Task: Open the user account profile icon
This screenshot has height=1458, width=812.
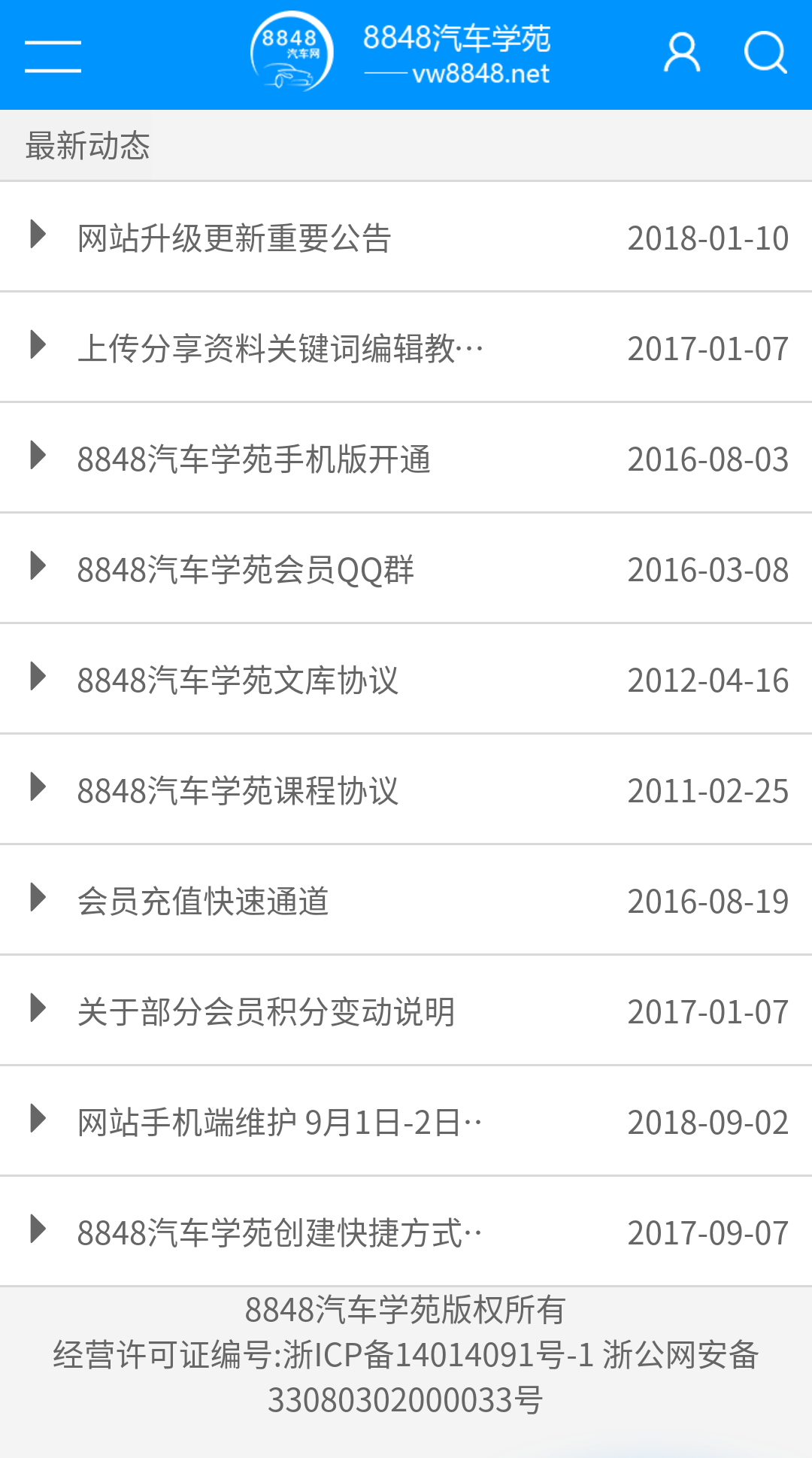Action: [x=682, y=53]
